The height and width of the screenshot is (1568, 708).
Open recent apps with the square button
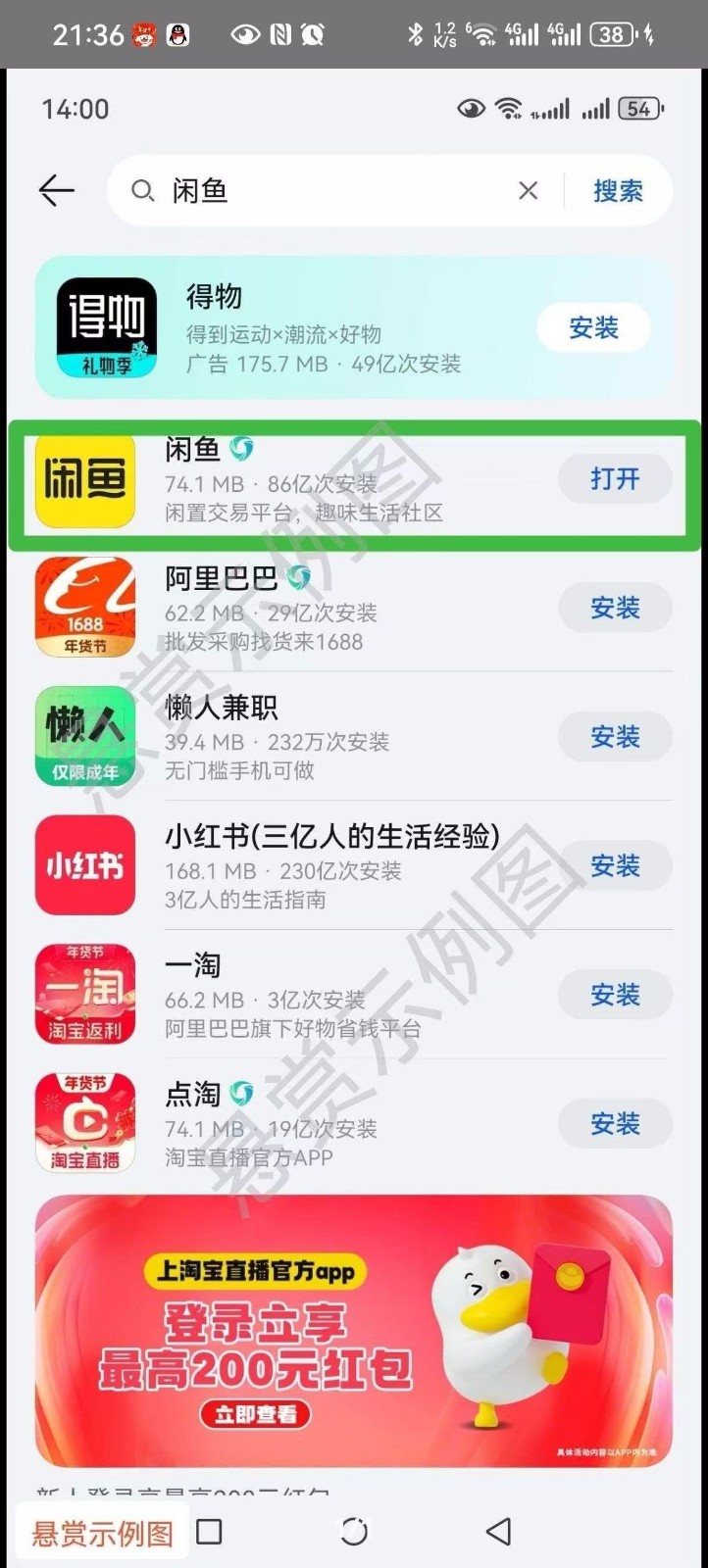tap(209, 1531)
